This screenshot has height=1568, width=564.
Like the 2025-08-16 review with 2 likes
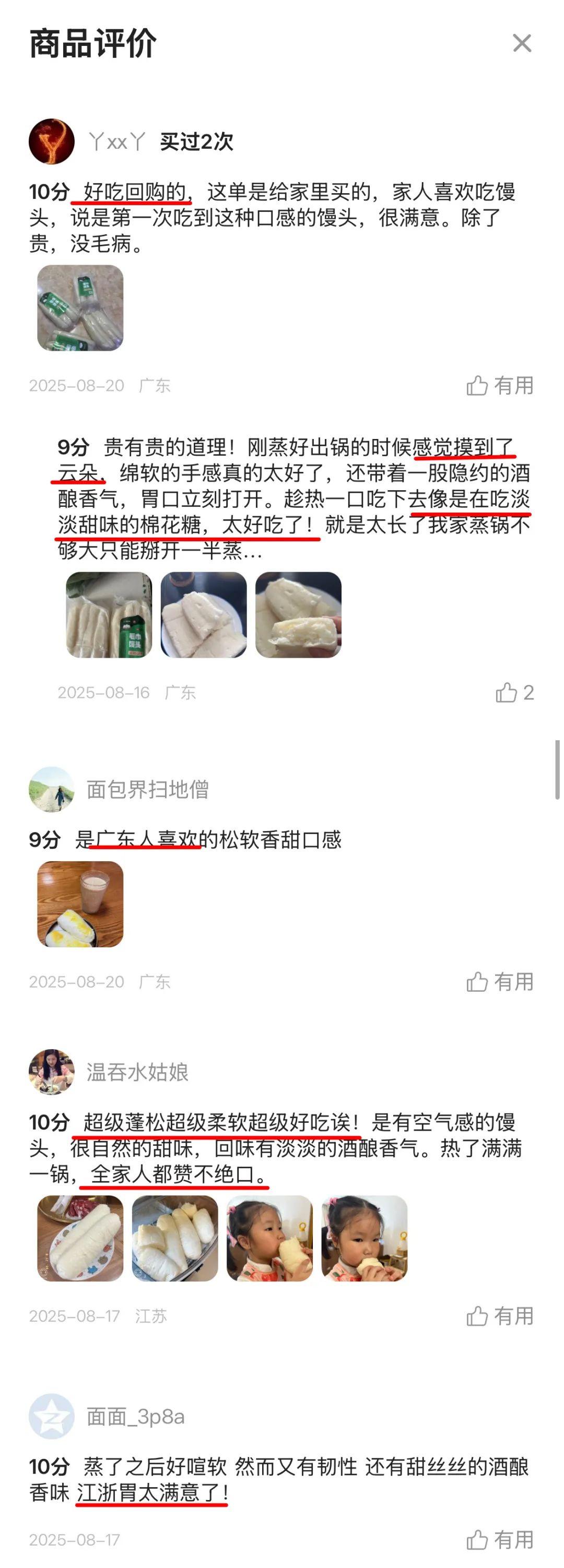[x=513, y=692]
